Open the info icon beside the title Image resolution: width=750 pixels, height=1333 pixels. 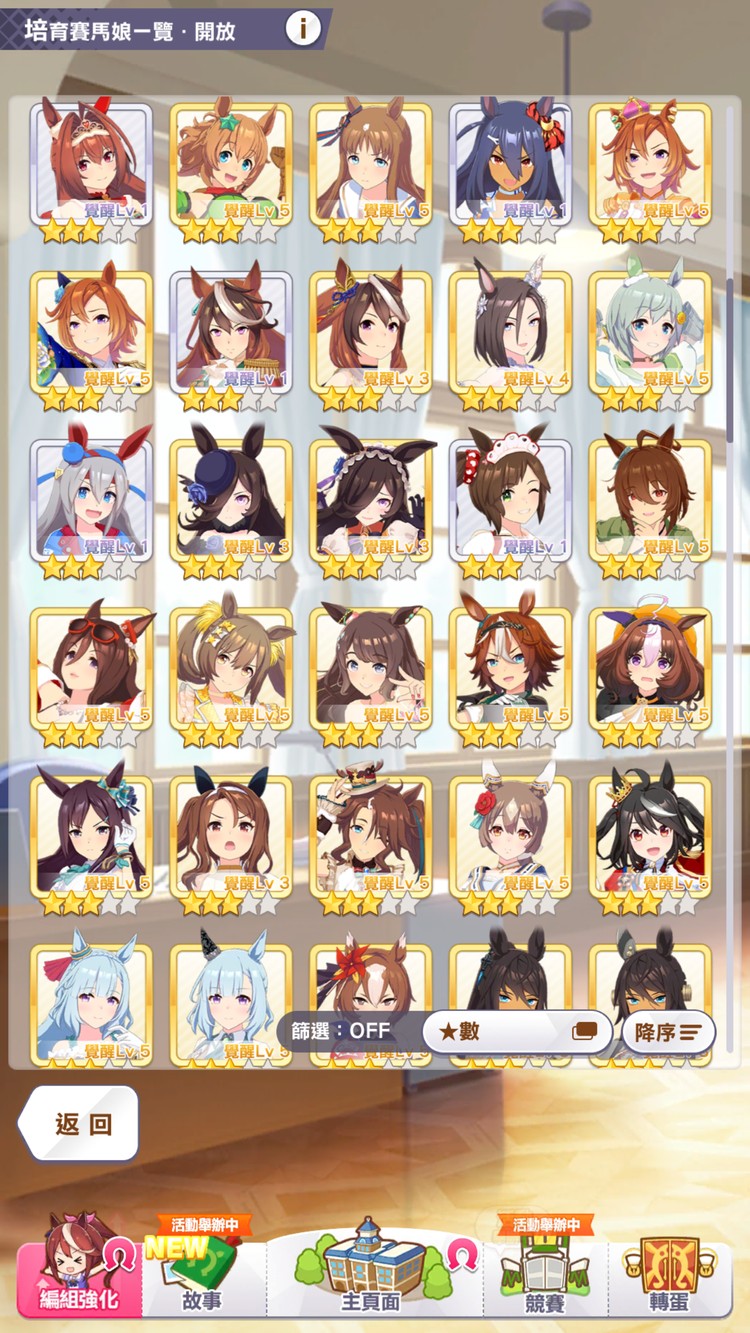pos(303,28)
